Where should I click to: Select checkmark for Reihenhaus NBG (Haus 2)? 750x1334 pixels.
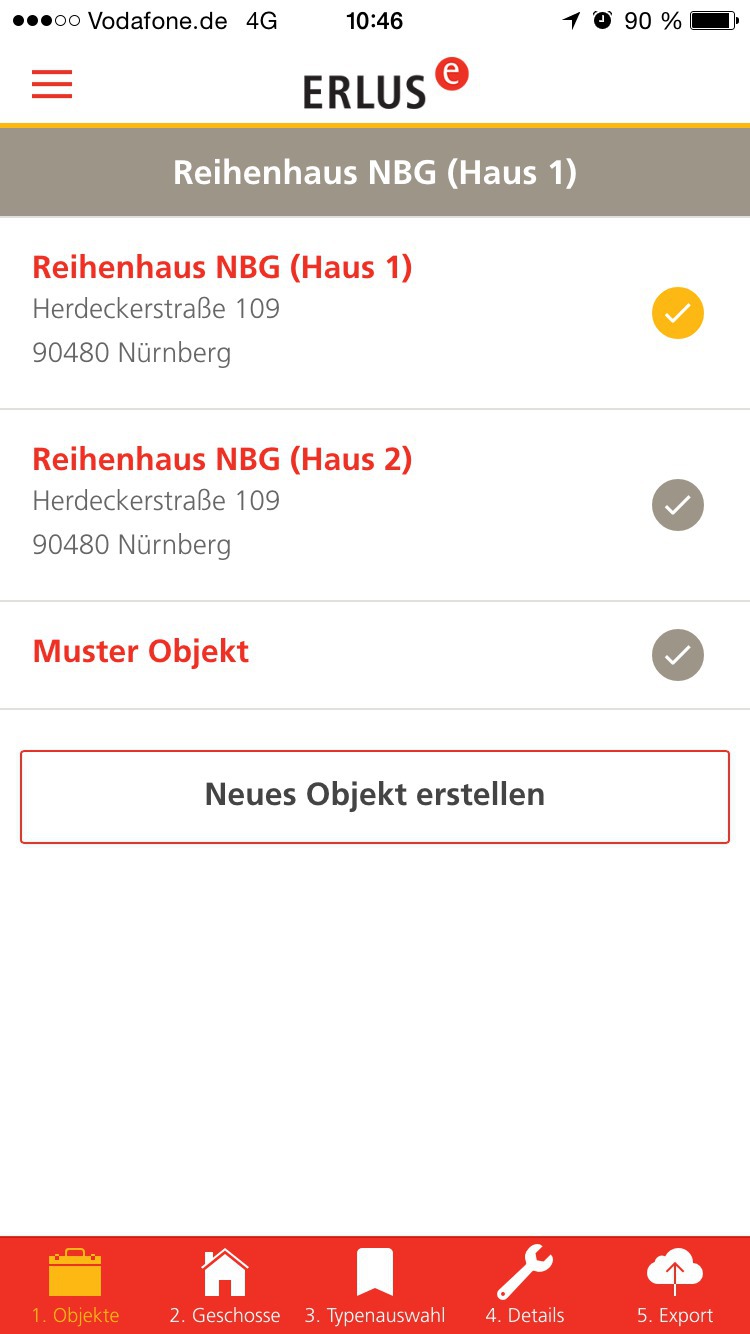click(678, 505)
